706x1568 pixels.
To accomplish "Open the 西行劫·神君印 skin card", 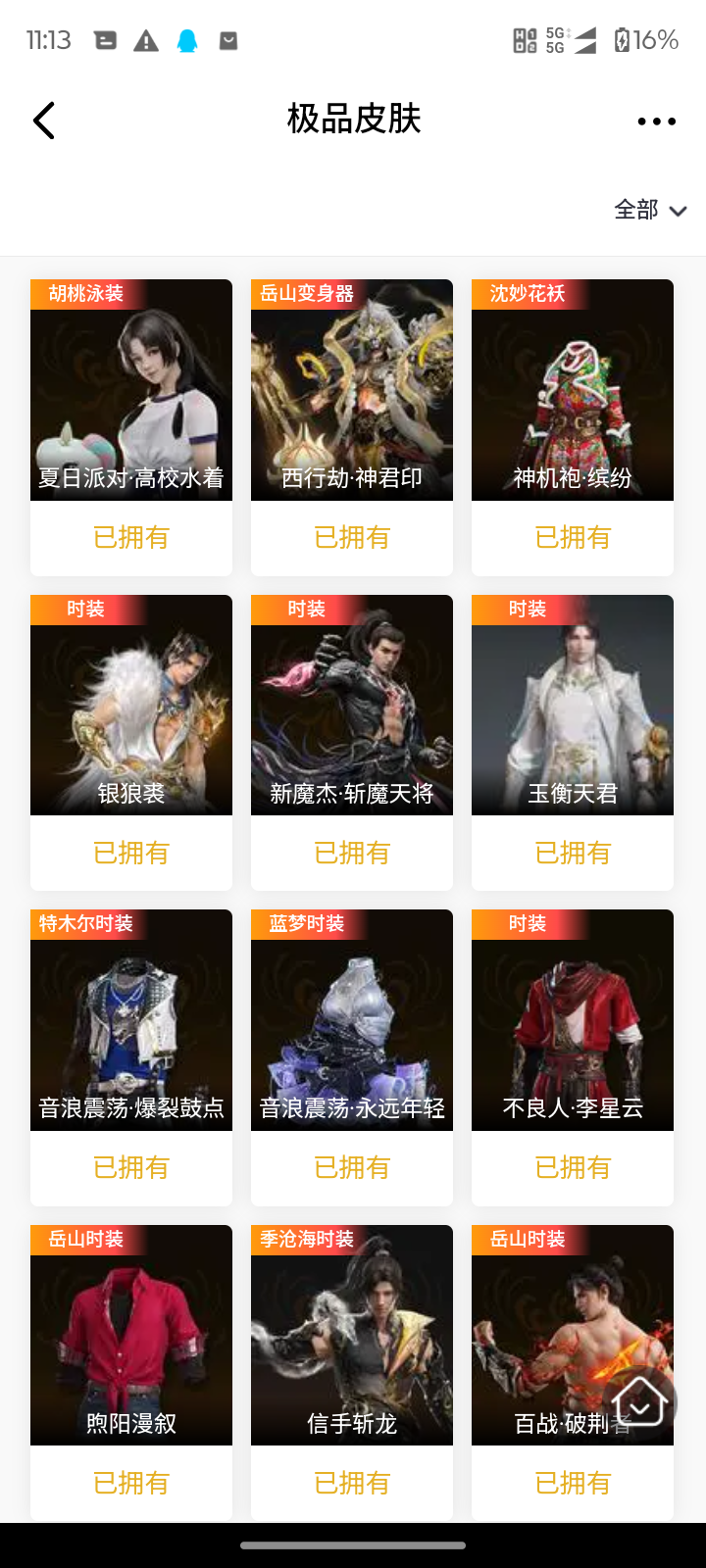I will point(351,389).
